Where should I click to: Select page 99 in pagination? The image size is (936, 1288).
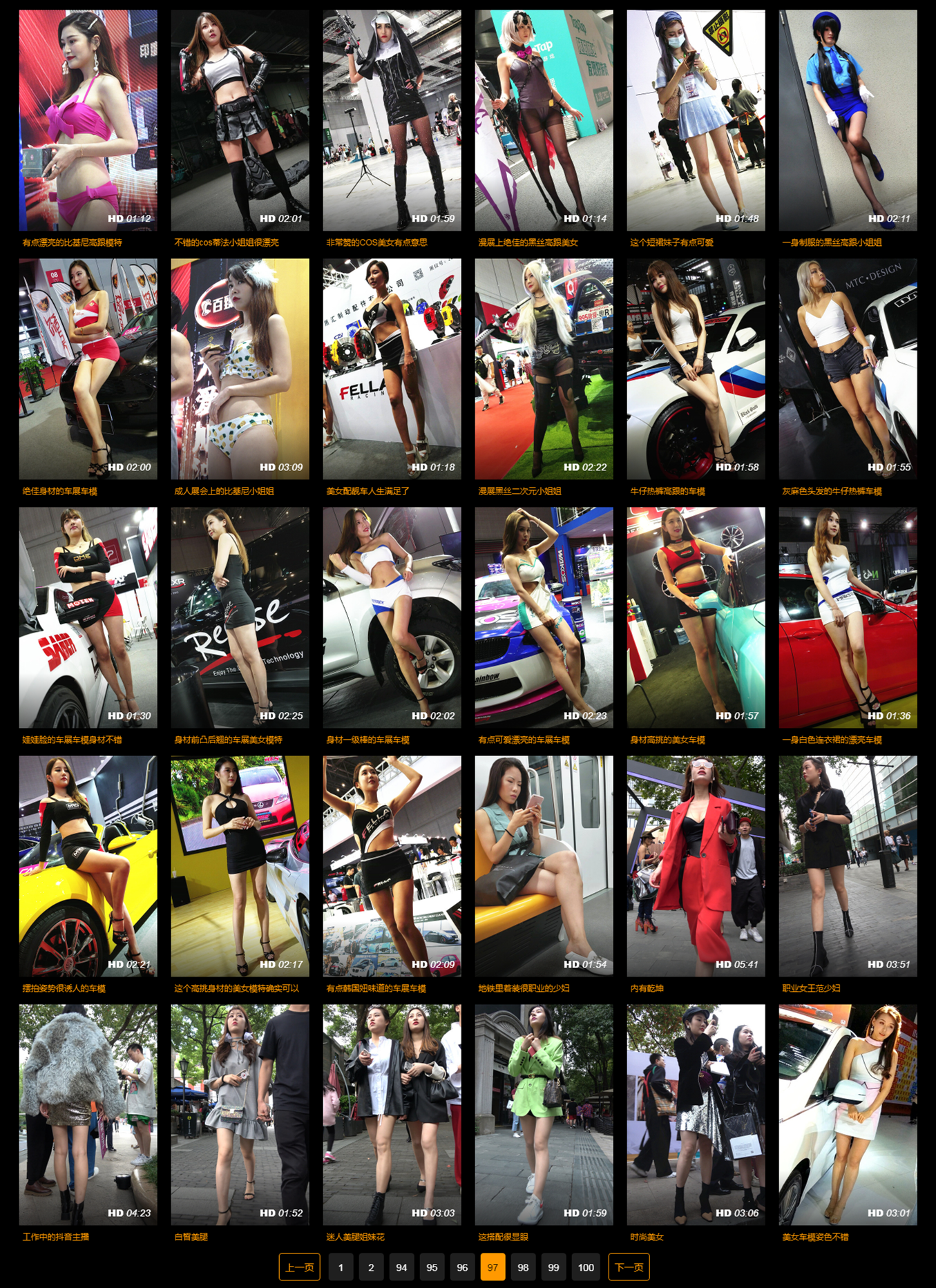pyautogui.click(x=553, y=1267)
